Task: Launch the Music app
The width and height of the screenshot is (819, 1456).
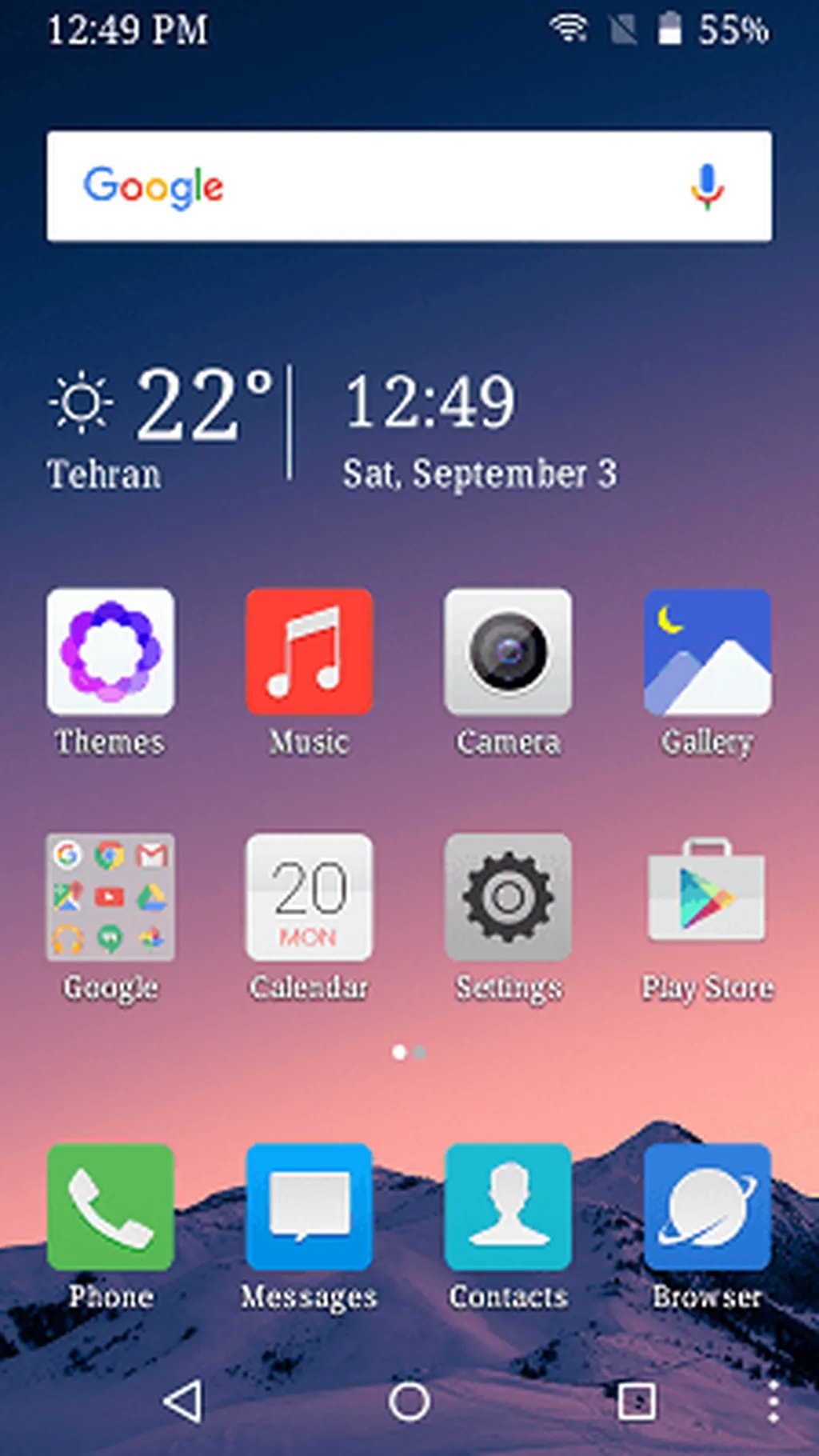Action: pyautogui.click(x=310, y=652)
